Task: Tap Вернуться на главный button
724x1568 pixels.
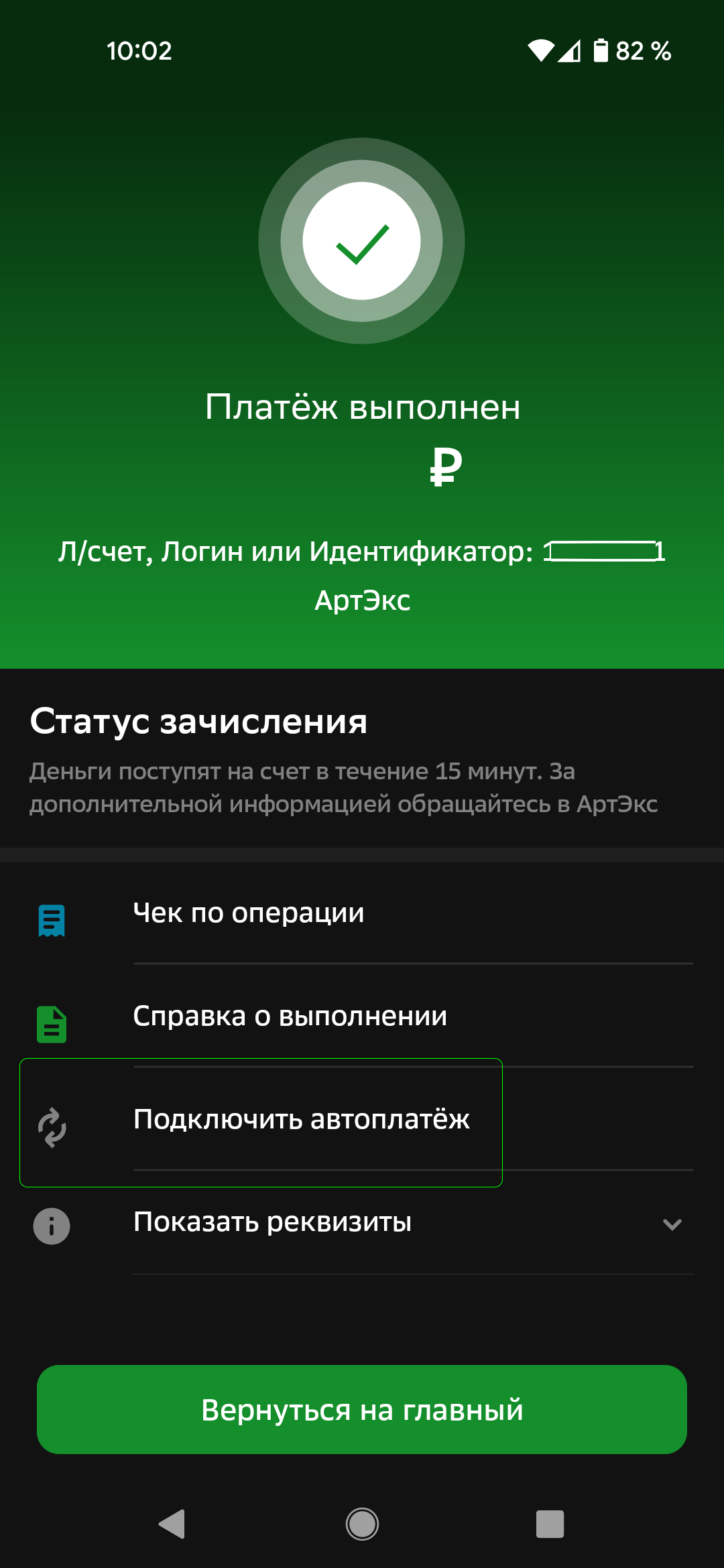Action: click(x=362, y=1410)
